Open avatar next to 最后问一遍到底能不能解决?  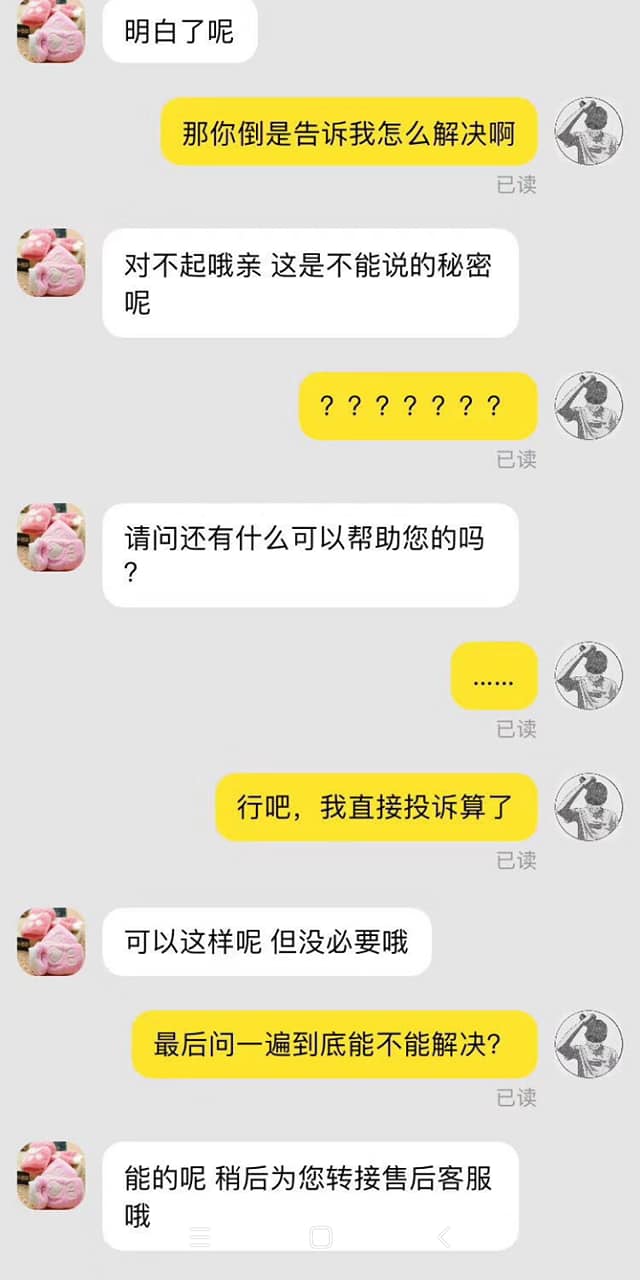point(588,1044)
